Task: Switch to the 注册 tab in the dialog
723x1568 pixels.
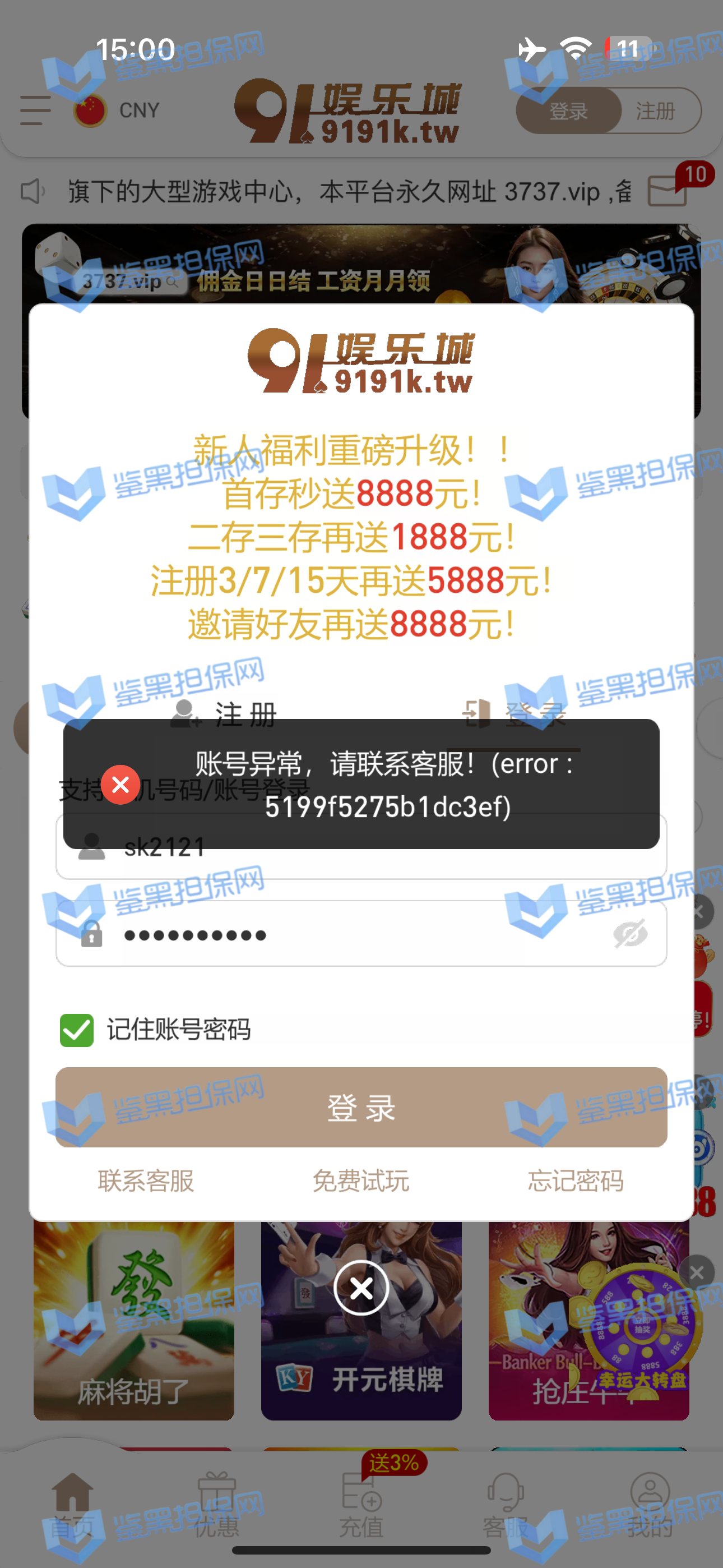Action: pyautogui.click(x=224, y=714)
